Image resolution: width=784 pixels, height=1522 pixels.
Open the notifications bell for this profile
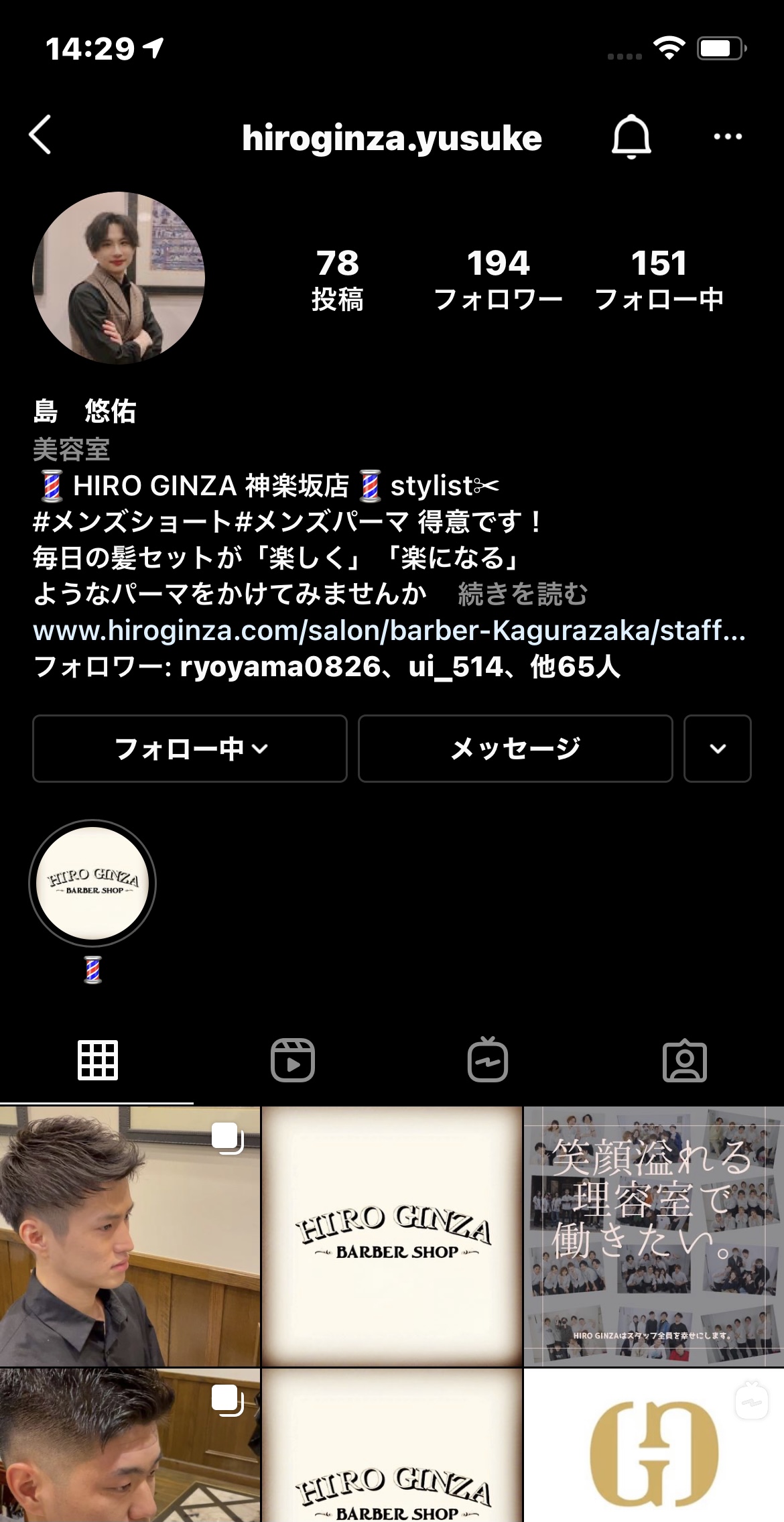631,137
